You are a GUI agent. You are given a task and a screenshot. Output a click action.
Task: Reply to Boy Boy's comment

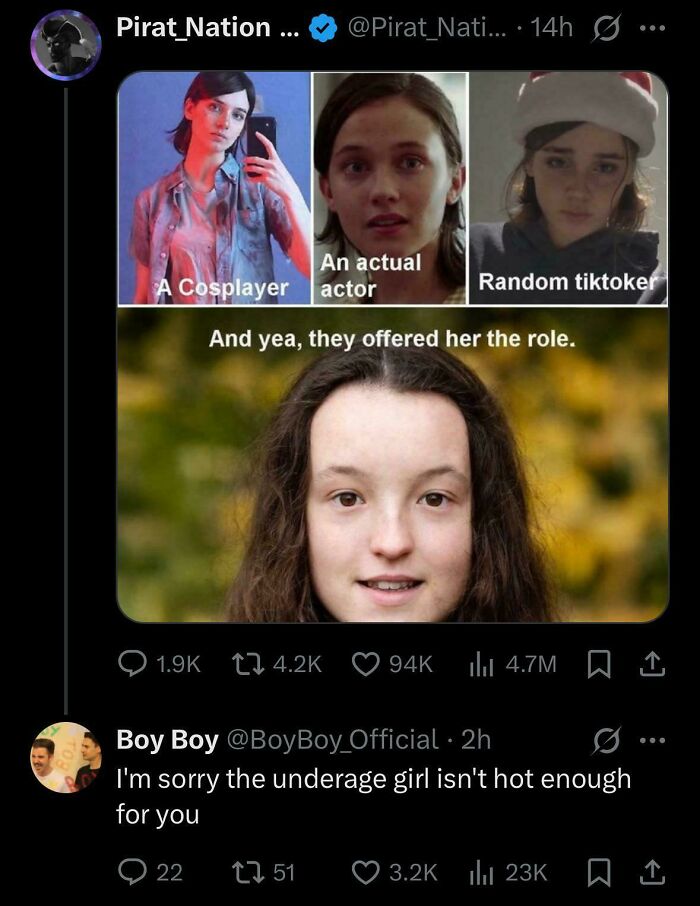click(x=133, y=872)
